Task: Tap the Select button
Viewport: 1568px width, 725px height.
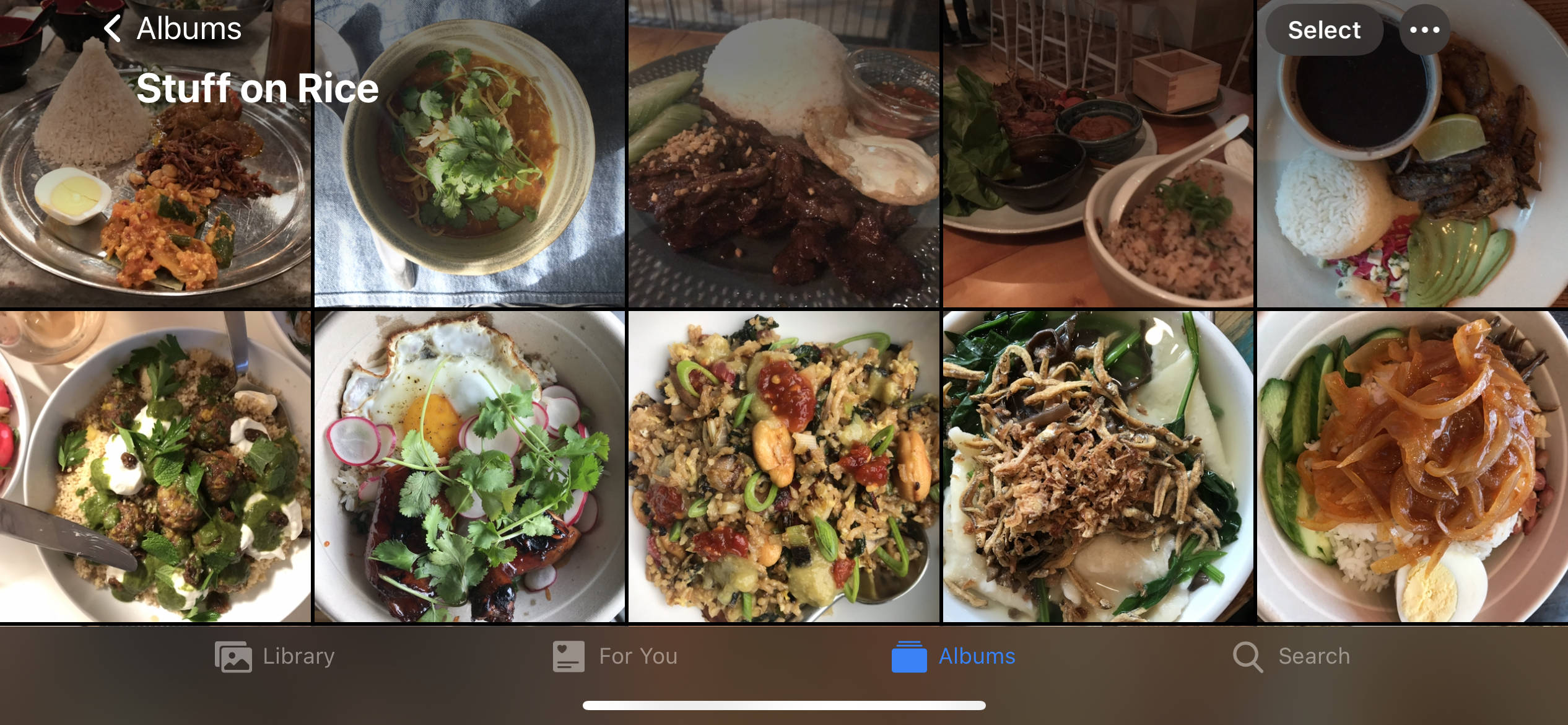Action: (x=1323, y=30)
